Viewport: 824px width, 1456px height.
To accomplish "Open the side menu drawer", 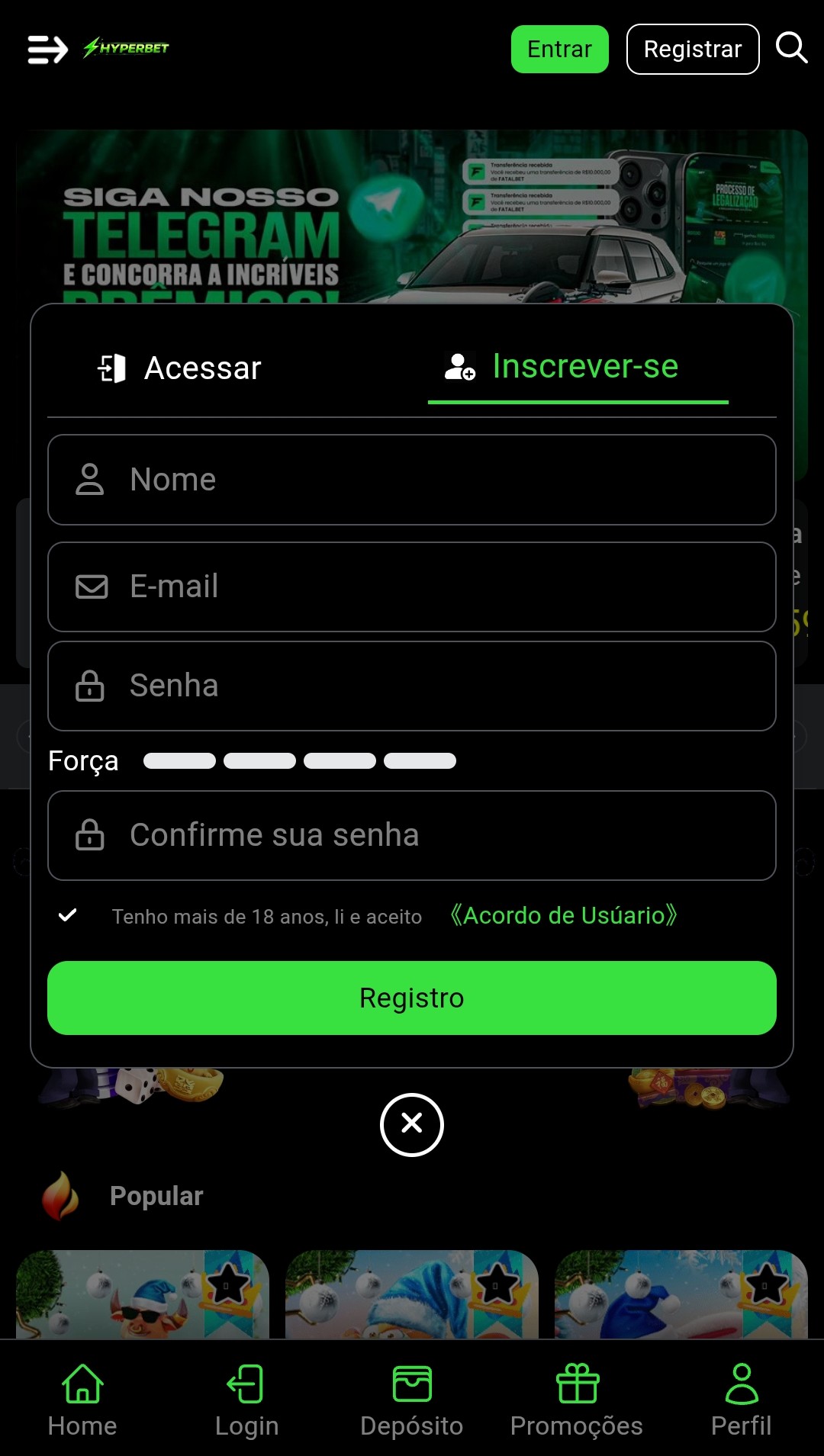I will point(47,50).
